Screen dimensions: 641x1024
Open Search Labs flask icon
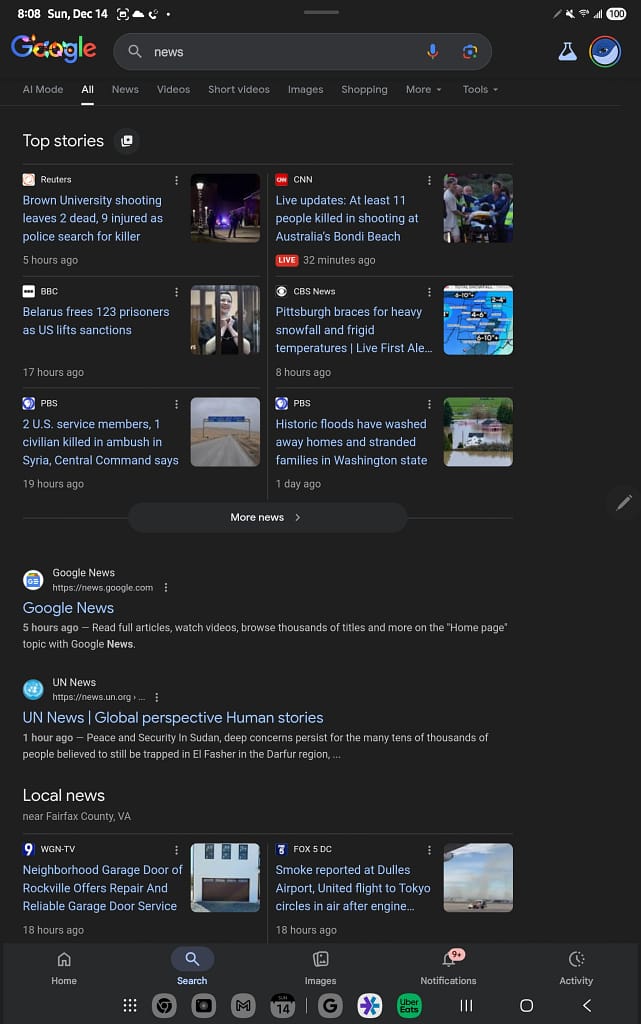pos(567,52)
